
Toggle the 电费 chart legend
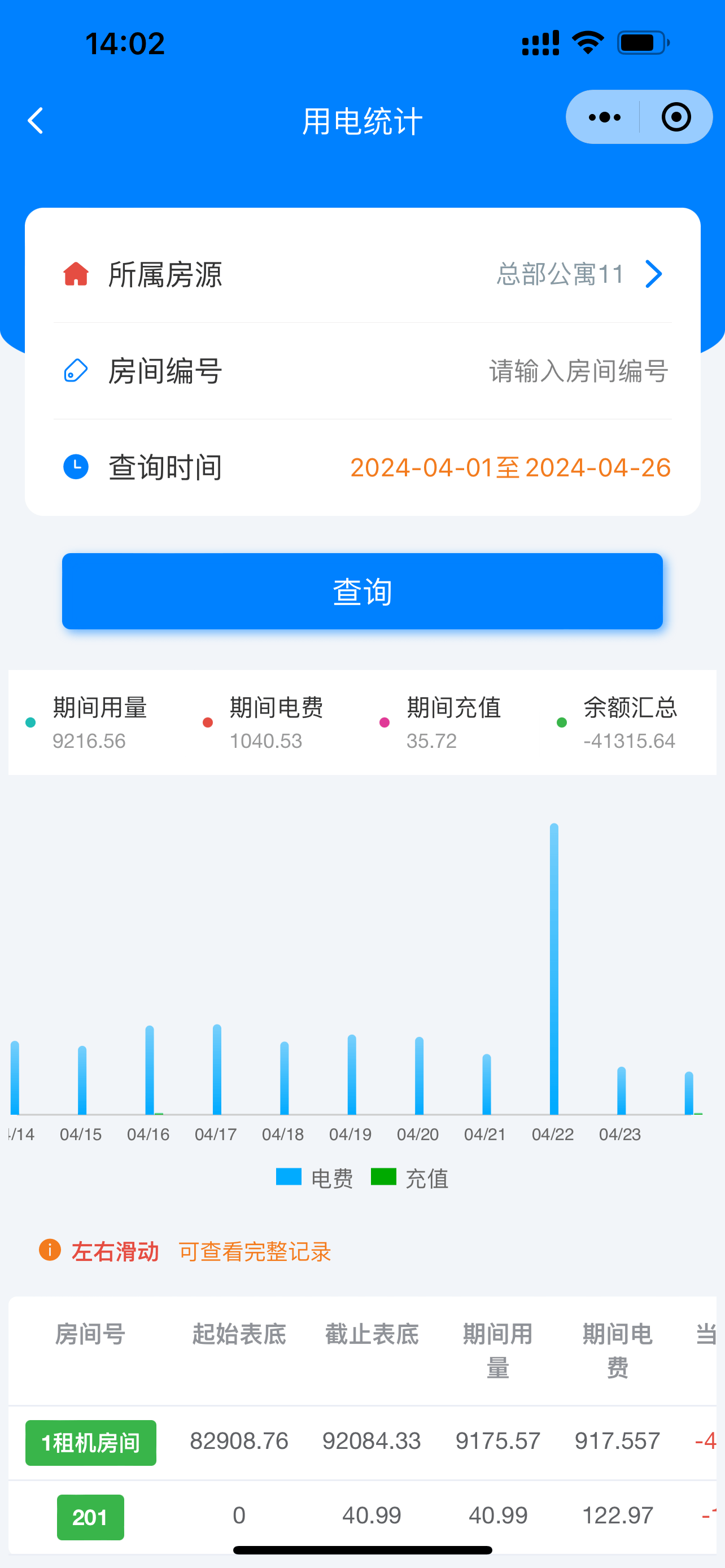315,1179
